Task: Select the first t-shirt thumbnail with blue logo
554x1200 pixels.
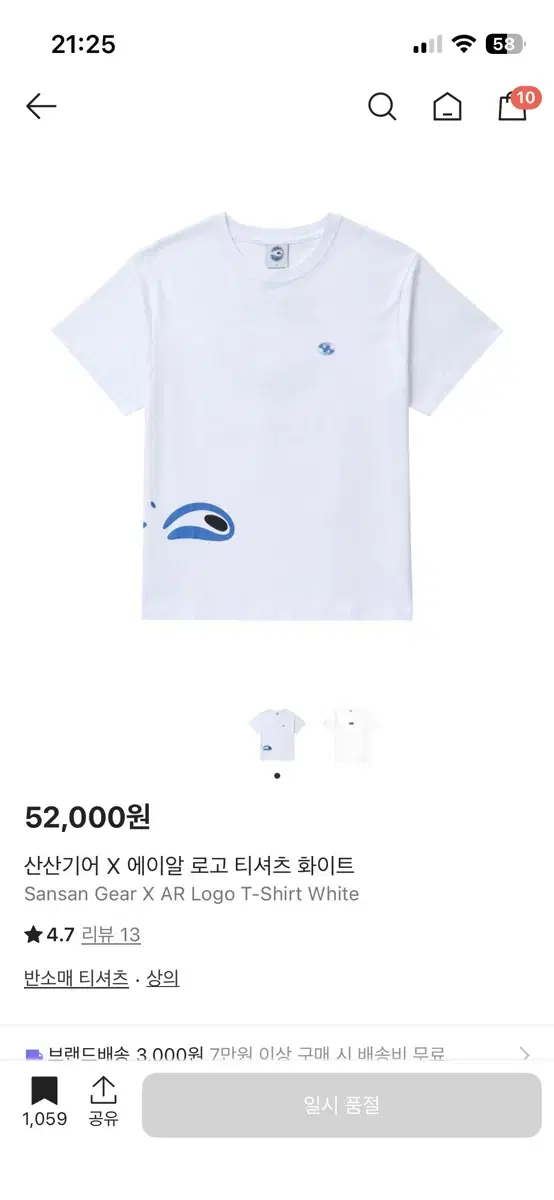Action: (x=277, y=735)
